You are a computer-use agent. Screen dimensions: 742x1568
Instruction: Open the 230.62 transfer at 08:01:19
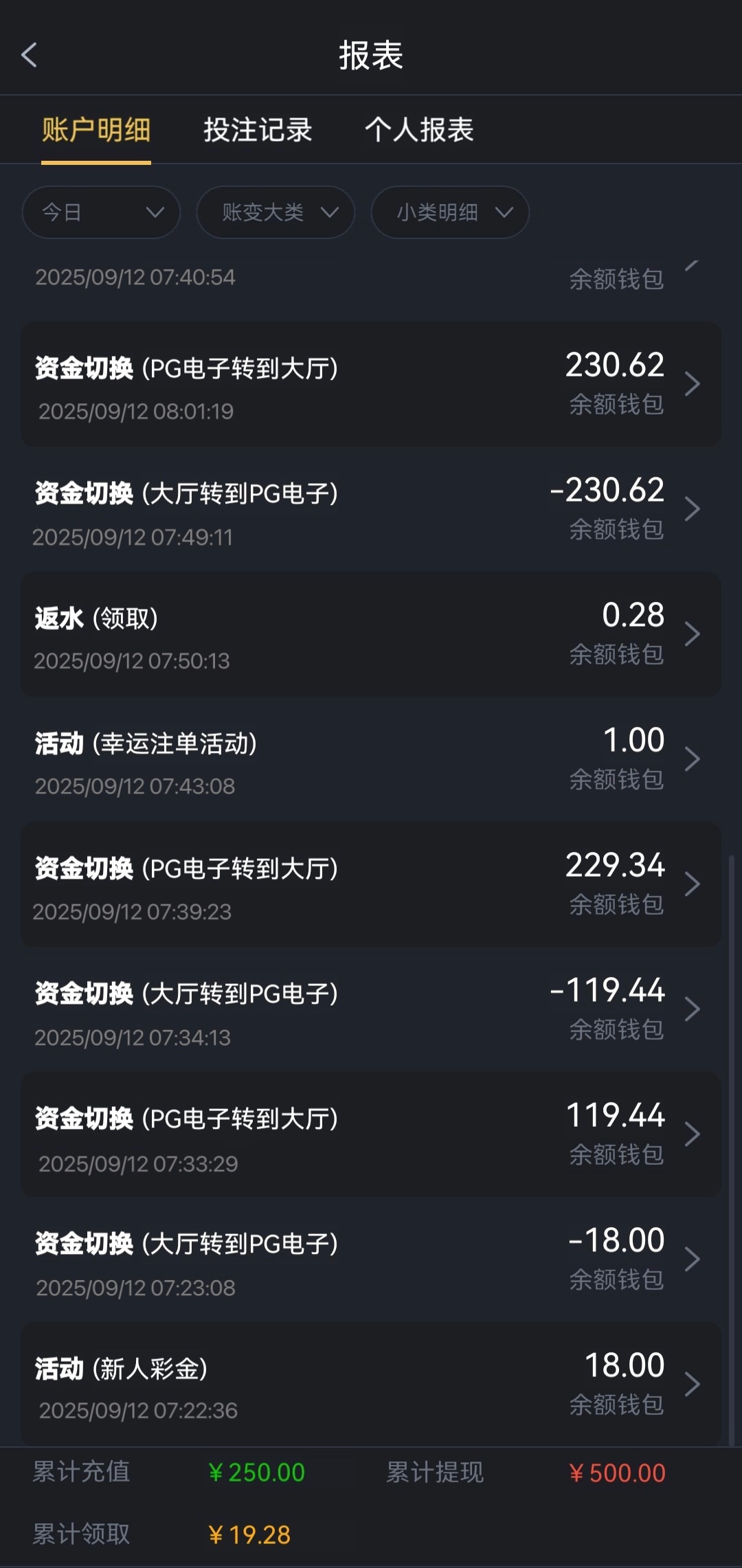click(371, 384)
